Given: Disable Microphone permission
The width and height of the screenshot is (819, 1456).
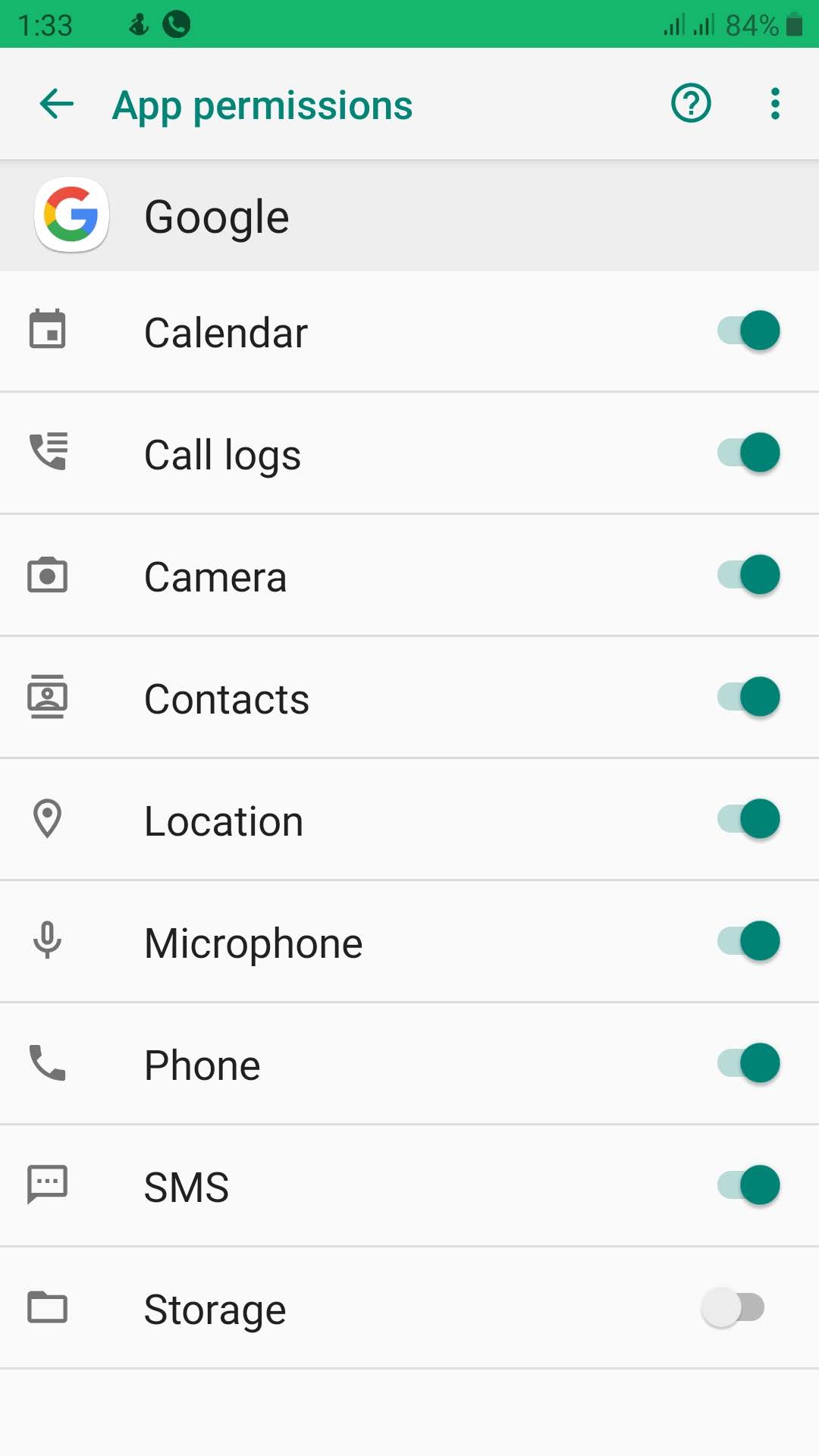Looking at the screenshot, I should 748,941.
